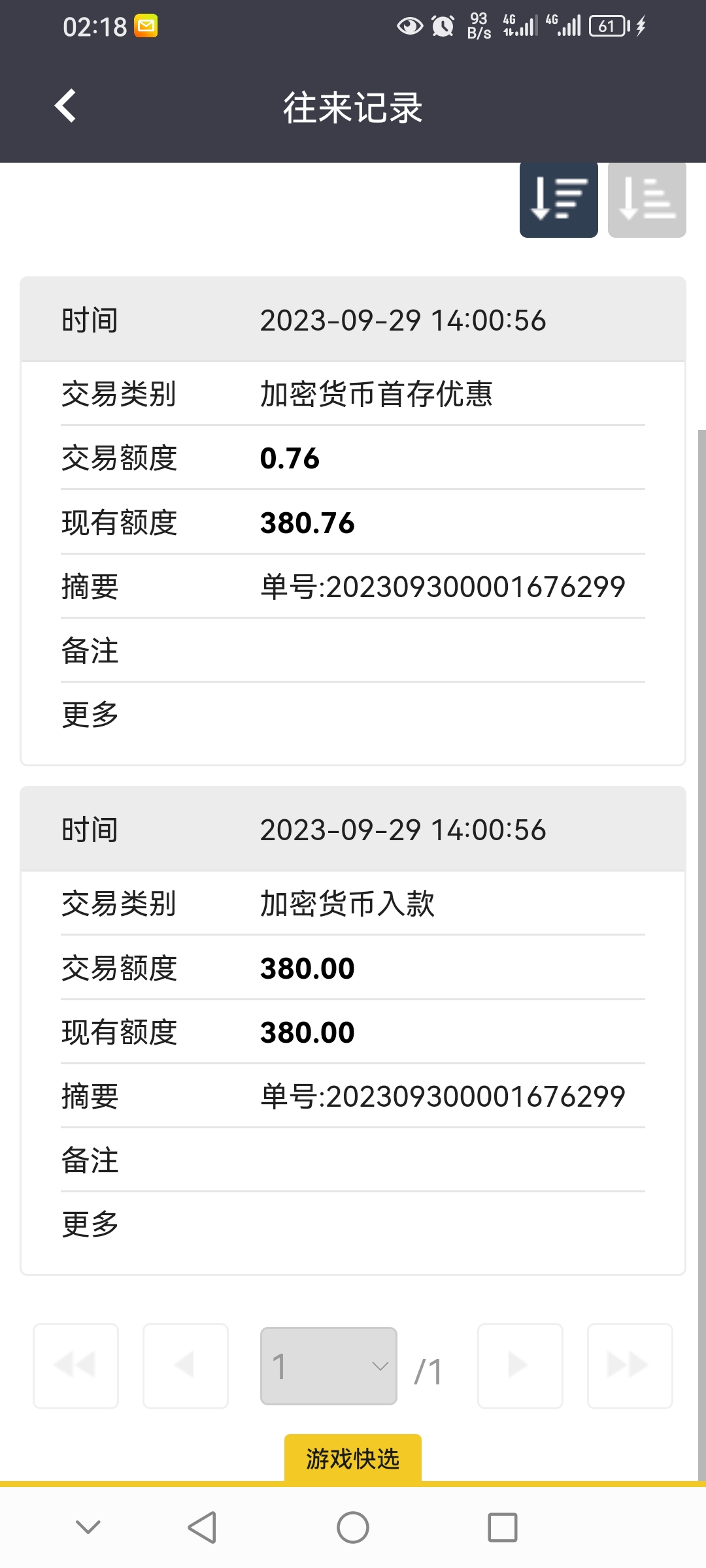Go to the next page

520,1365
